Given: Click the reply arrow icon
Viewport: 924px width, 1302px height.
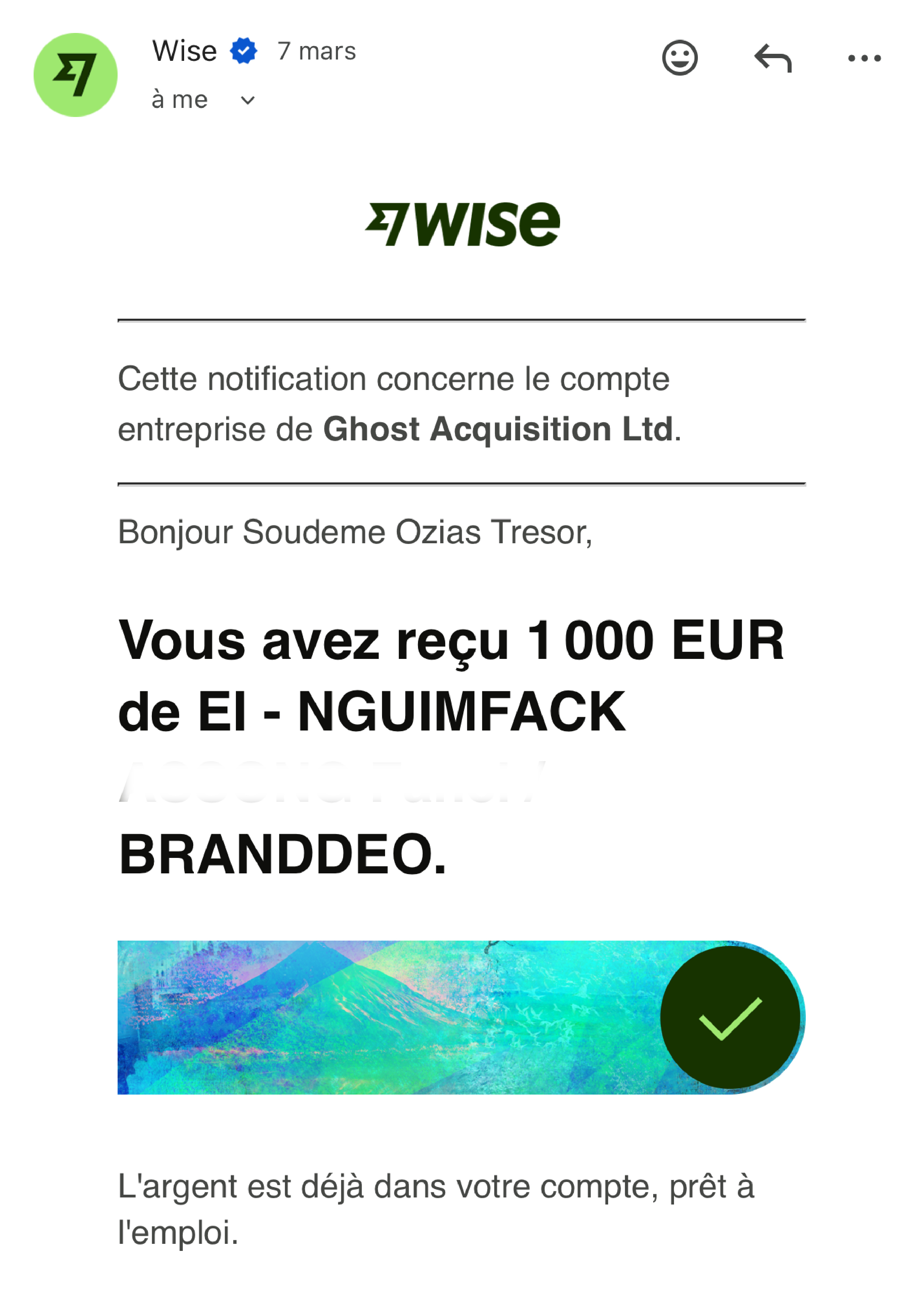Looking at the screenshot, I should tap(774, 57).
